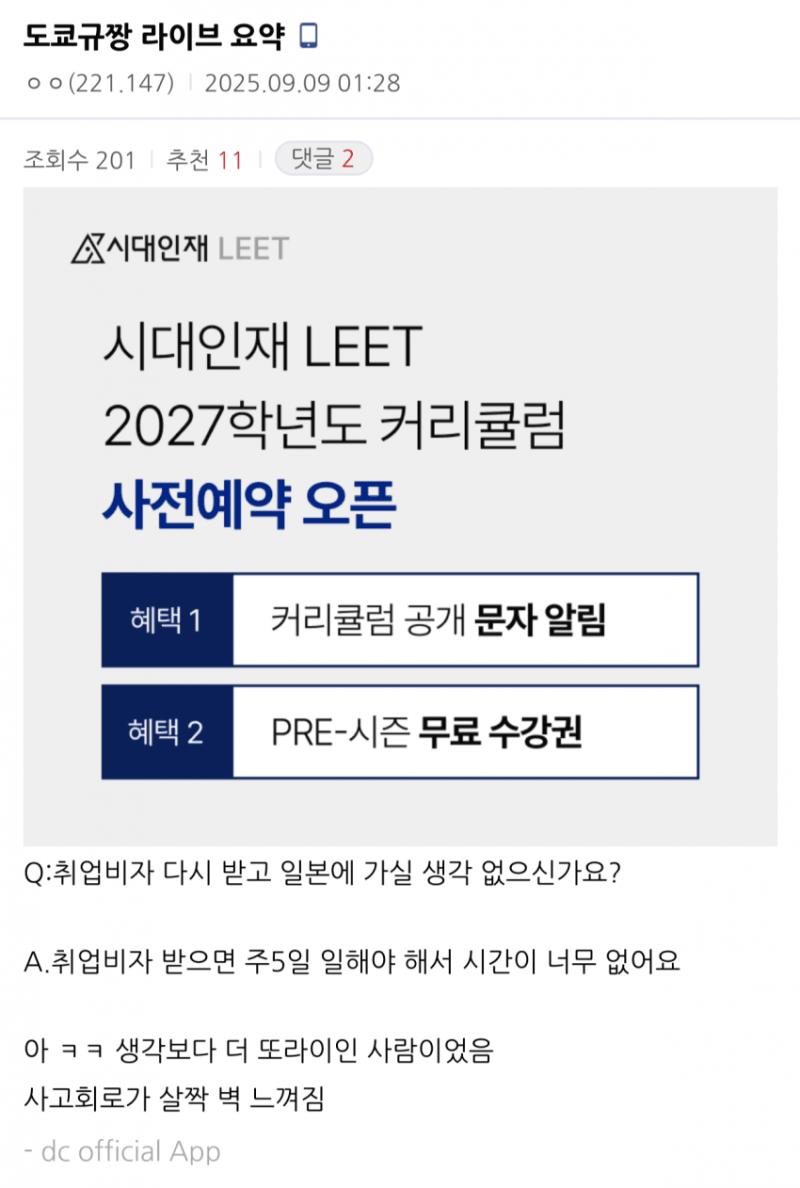800x1188 pixels.
Task: Open the 시대인재 LEET 사전예약 ad banner
Action: tap(400, 516)
